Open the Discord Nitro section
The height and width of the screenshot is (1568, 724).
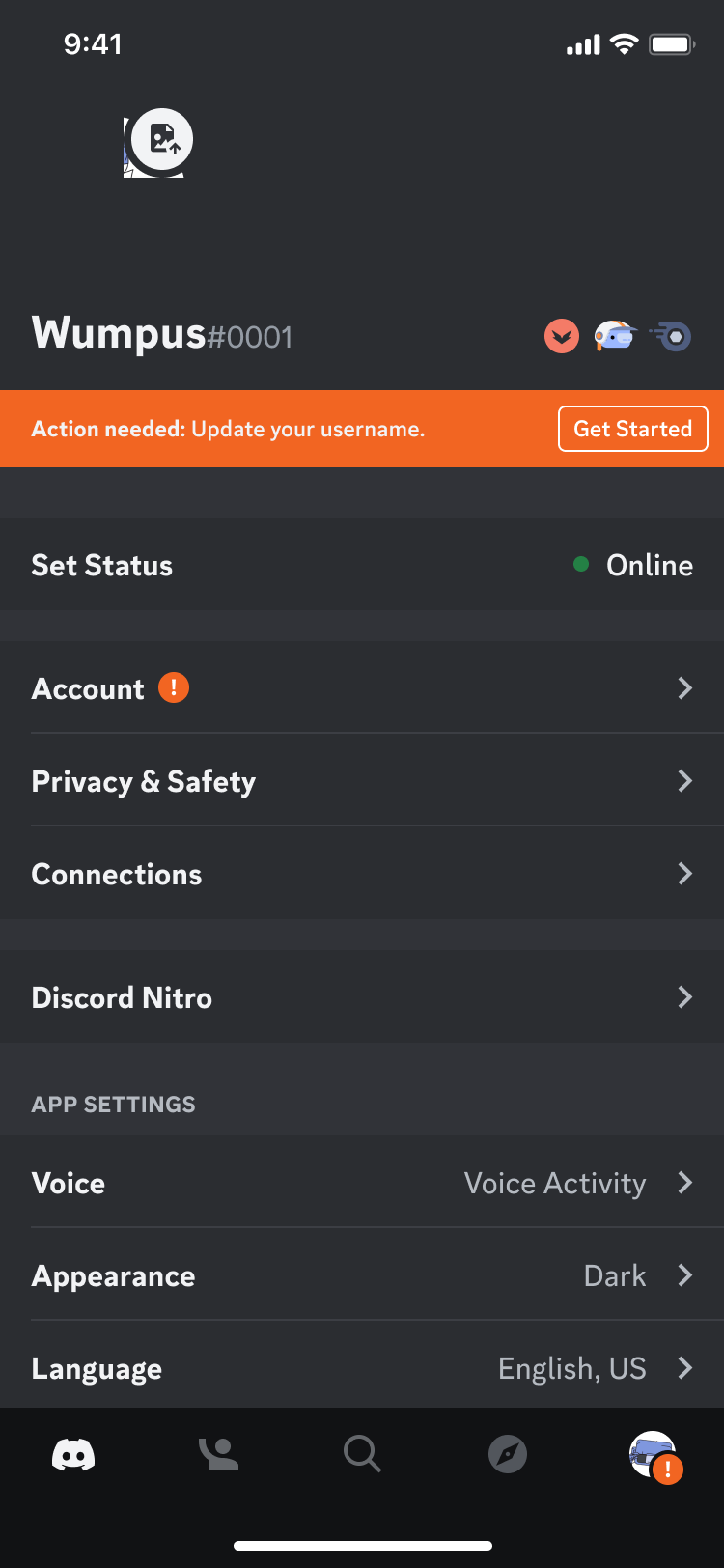click(362, 996)
